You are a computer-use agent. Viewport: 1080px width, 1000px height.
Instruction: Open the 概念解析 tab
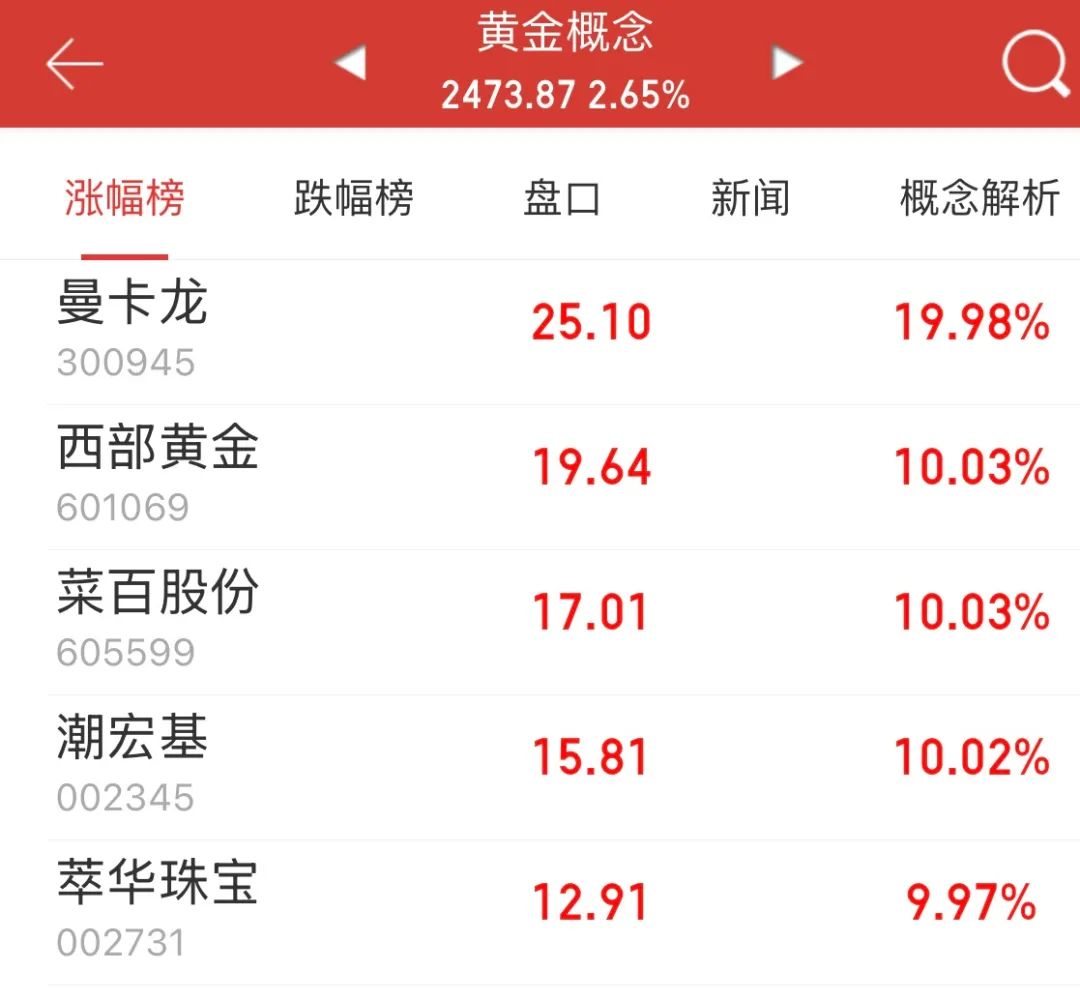979,198
